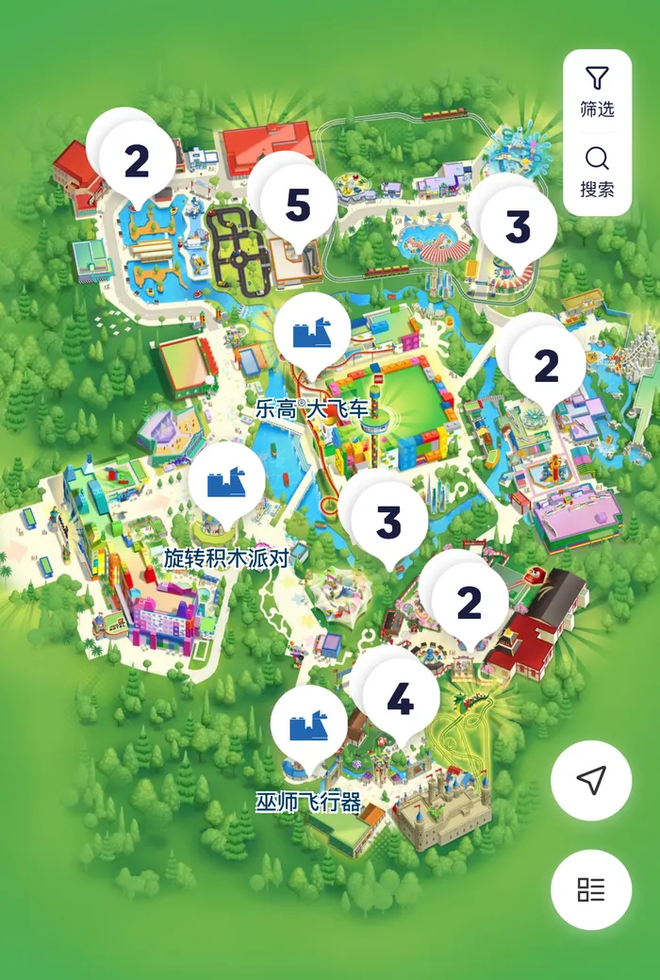Tap the 搜索 search button
The height and width of the screenshot is (980, 660).
point(597,172)
